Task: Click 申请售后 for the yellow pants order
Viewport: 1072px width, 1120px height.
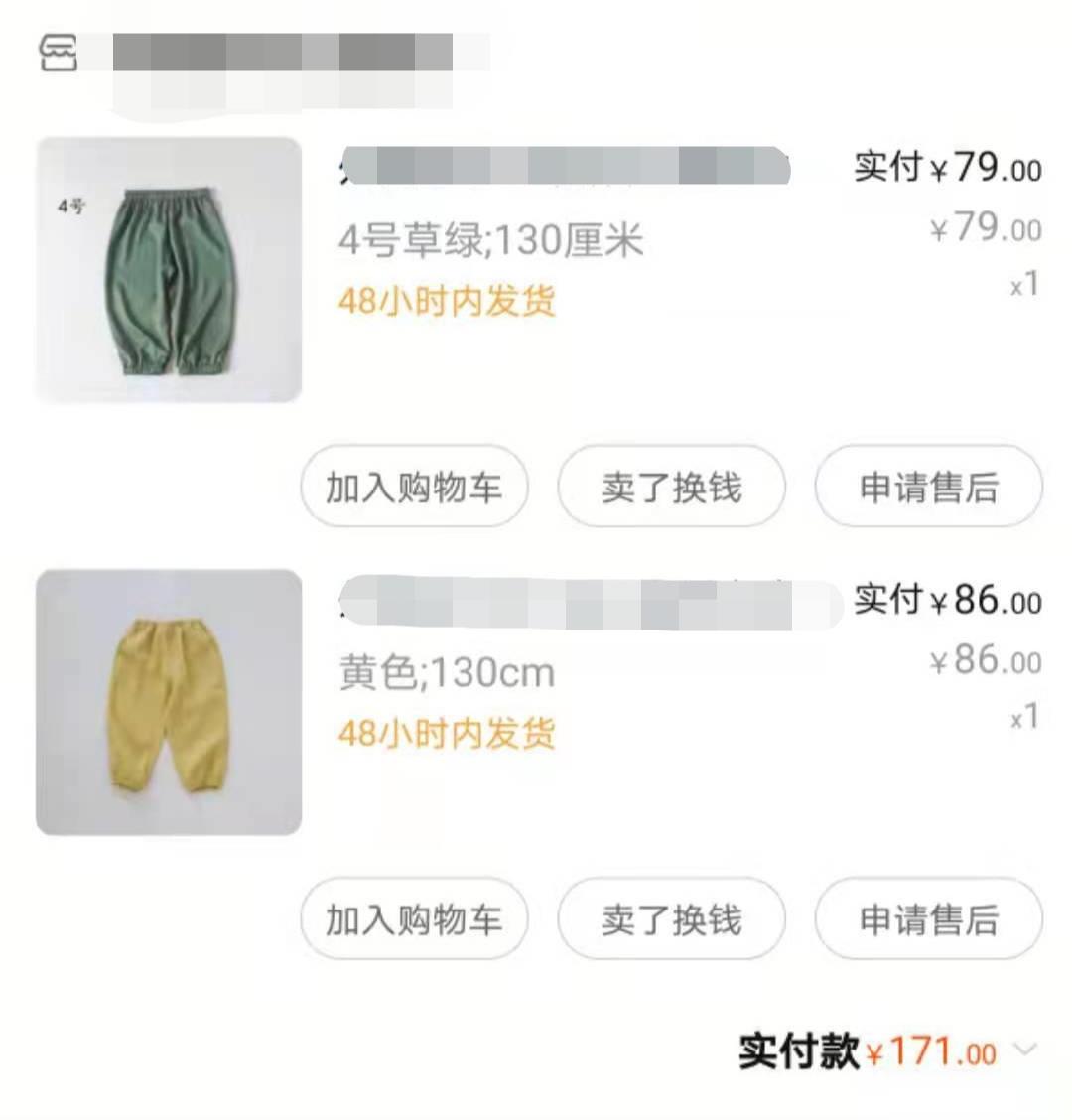Action: click(928, 919)
